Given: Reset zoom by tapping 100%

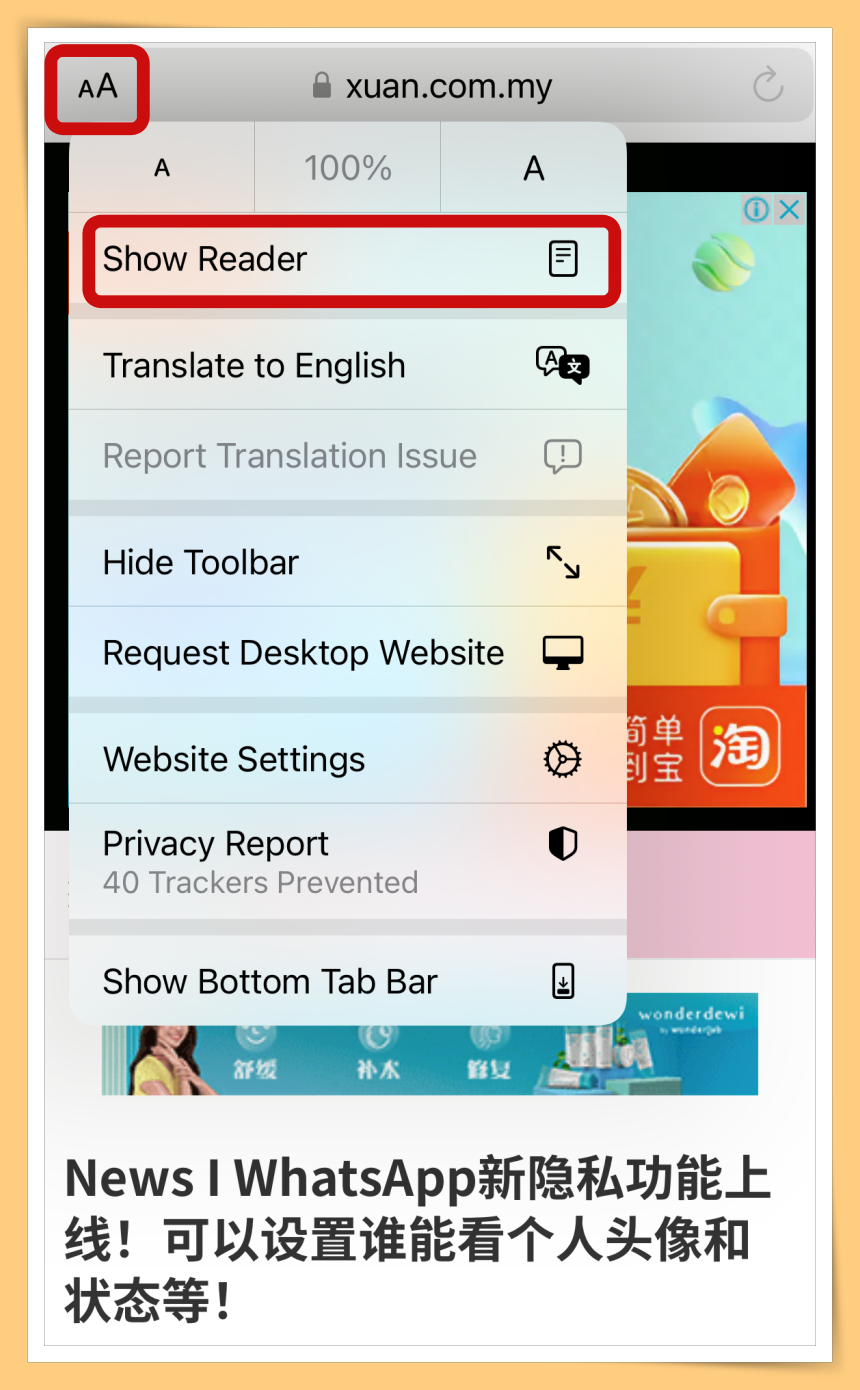Looking at the screenshot, I should tap(347, 168).
